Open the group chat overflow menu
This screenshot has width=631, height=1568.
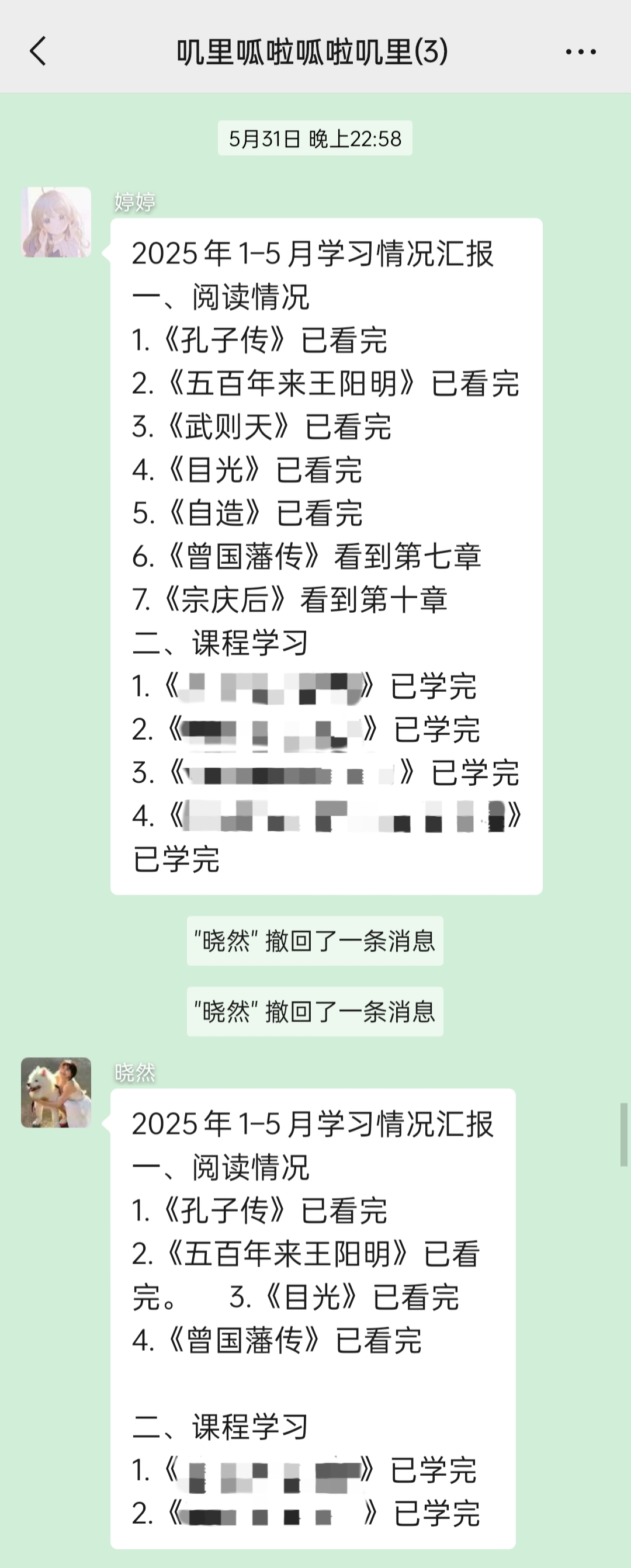pos(581,52)
